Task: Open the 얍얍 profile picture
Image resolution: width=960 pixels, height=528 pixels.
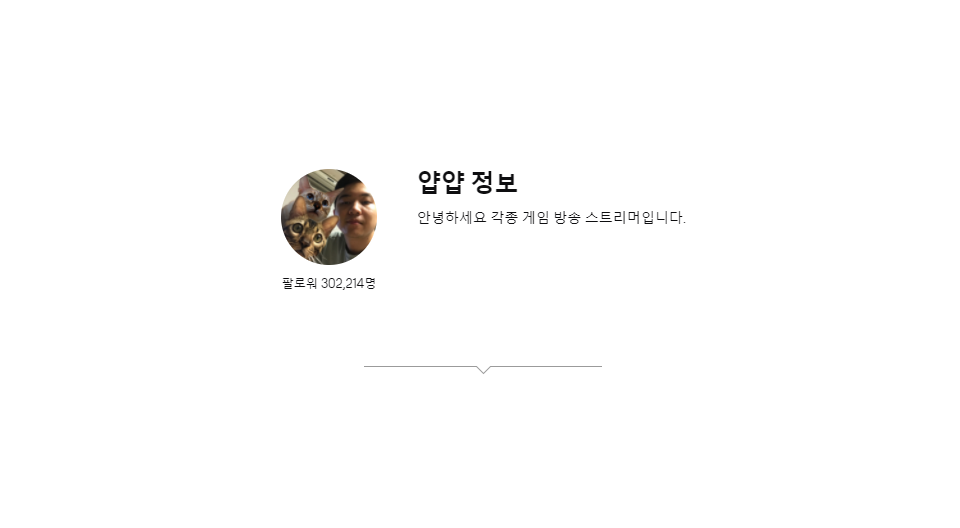Action: 329,217
